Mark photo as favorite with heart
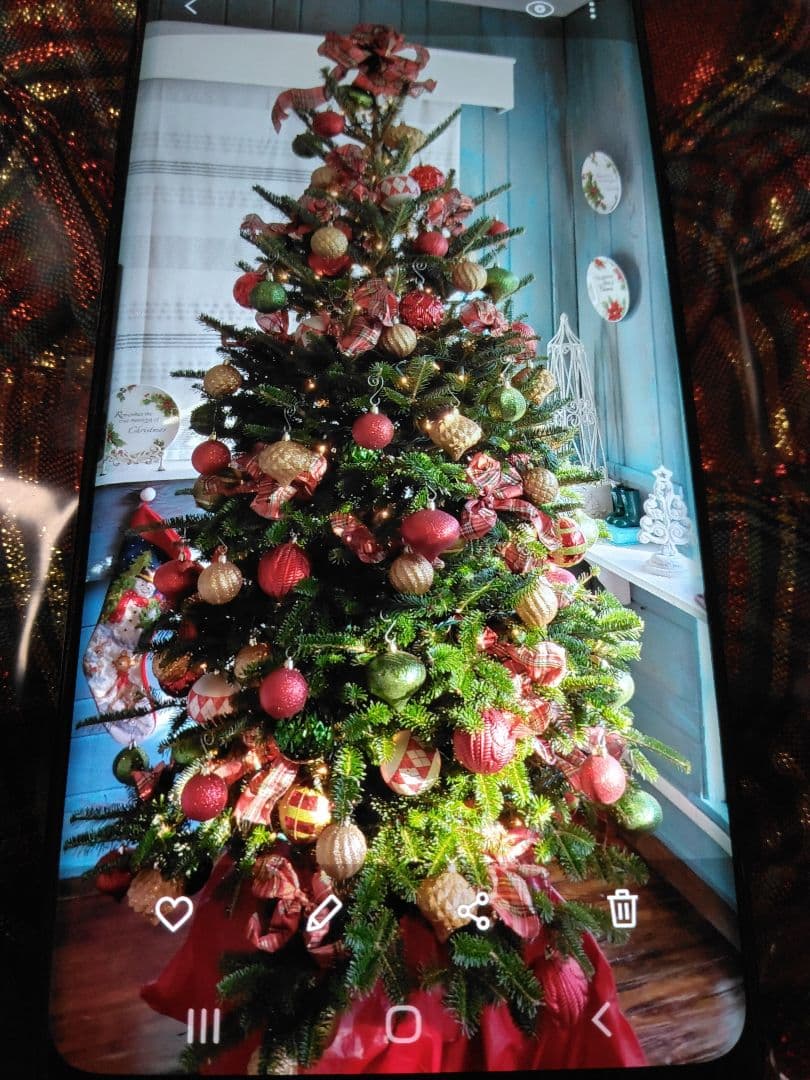 (x=174, y=912)
